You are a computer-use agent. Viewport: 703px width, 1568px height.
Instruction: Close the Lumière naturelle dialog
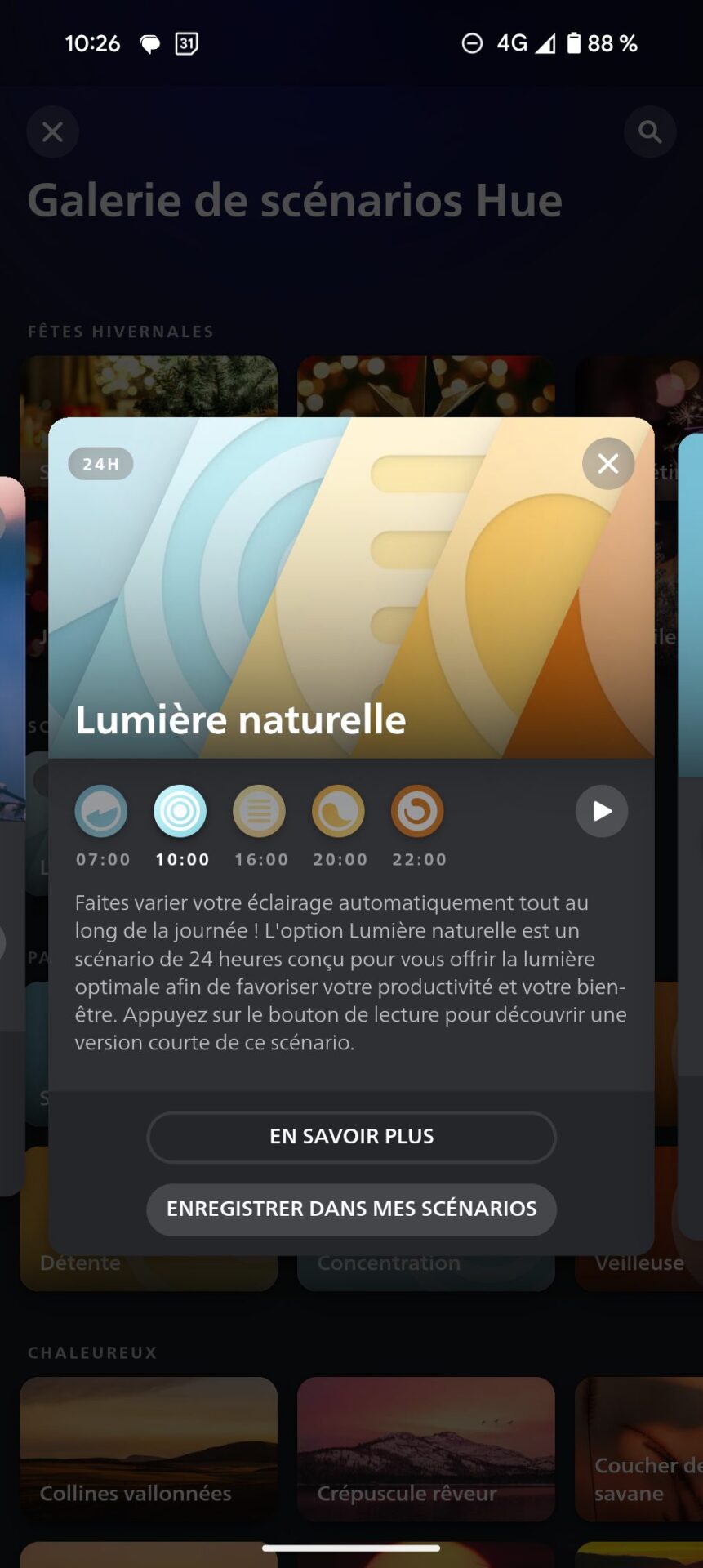click(x=607, y=464)
